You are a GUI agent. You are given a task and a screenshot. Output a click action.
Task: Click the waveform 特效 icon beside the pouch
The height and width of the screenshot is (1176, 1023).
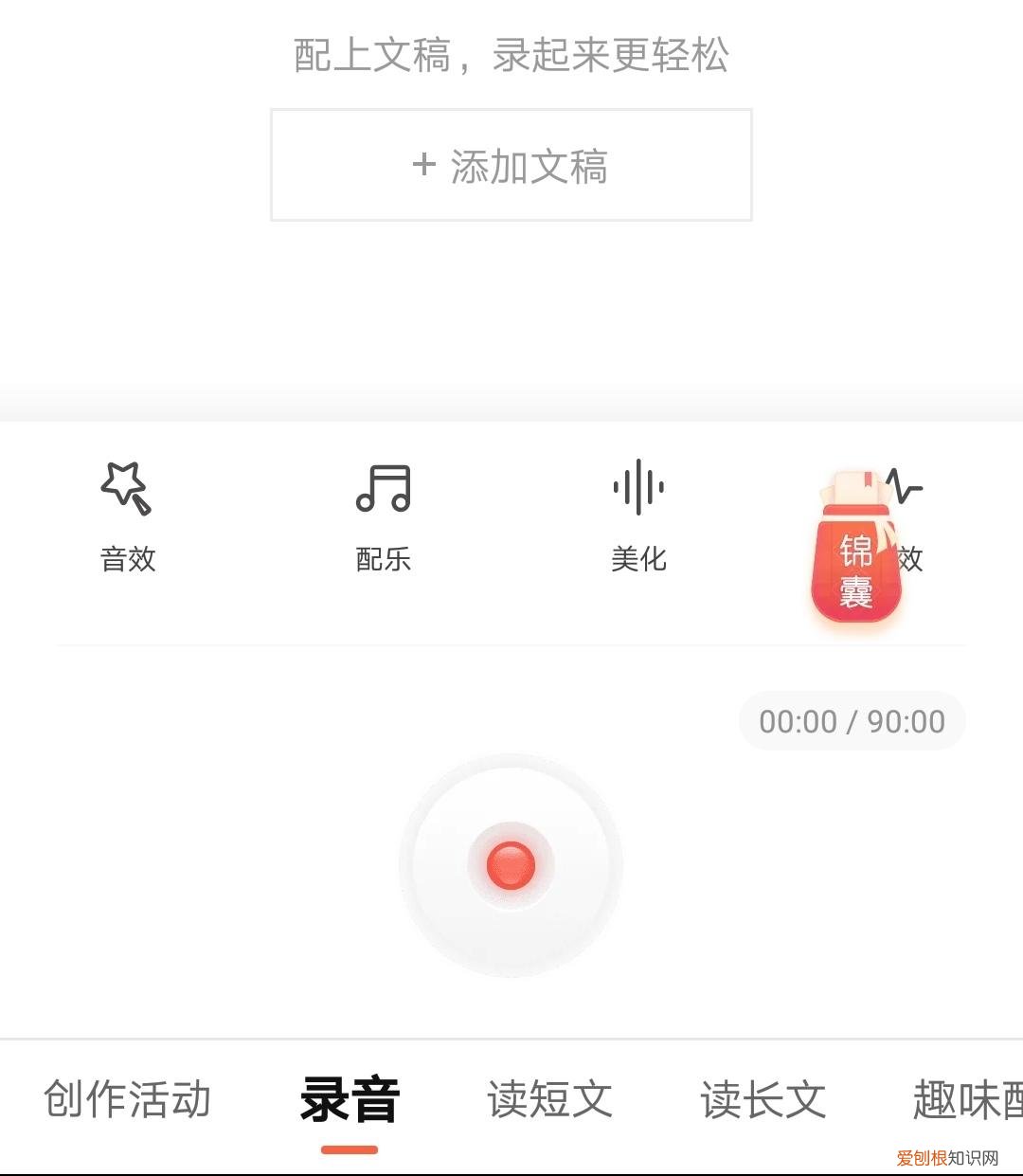903,485
